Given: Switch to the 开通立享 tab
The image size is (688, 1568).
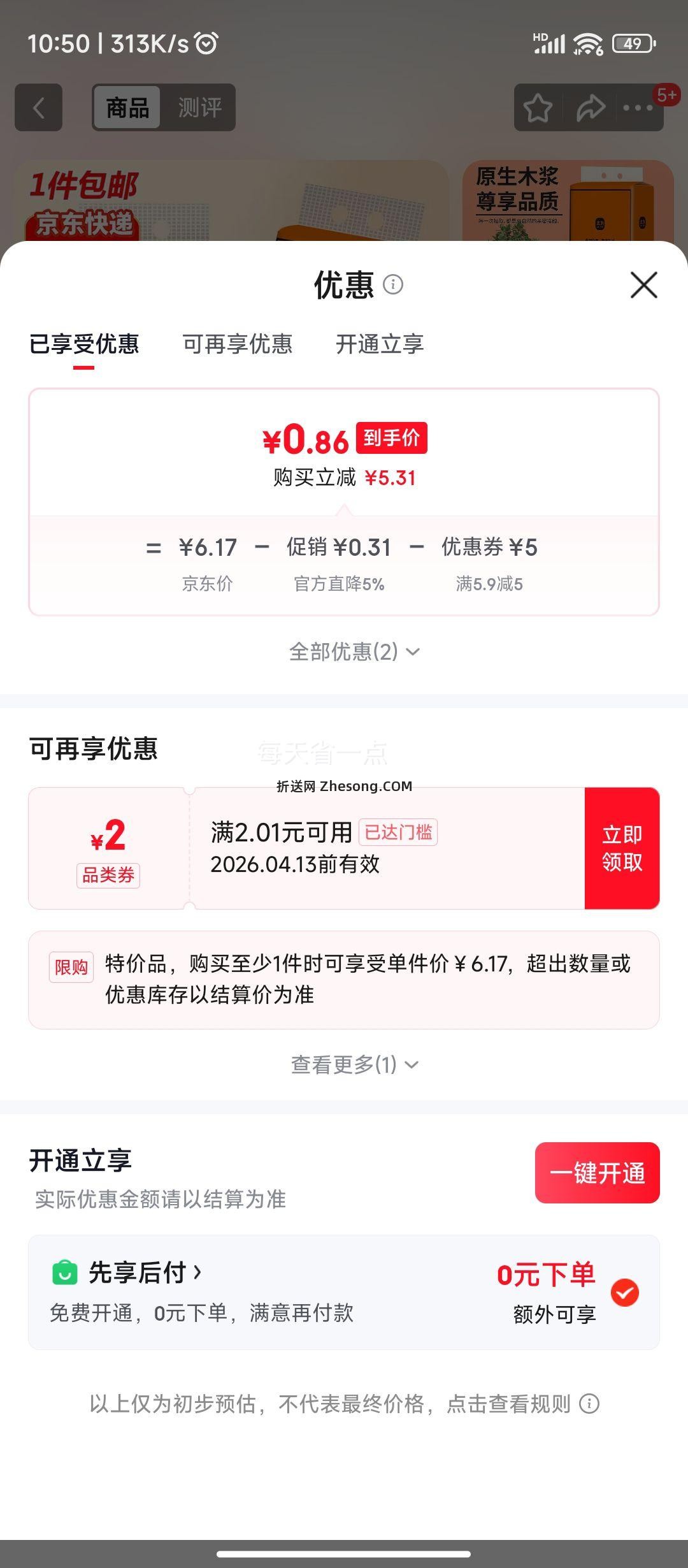Looking at the screenshot, I should pyautogui.click(x=379, y=344).
